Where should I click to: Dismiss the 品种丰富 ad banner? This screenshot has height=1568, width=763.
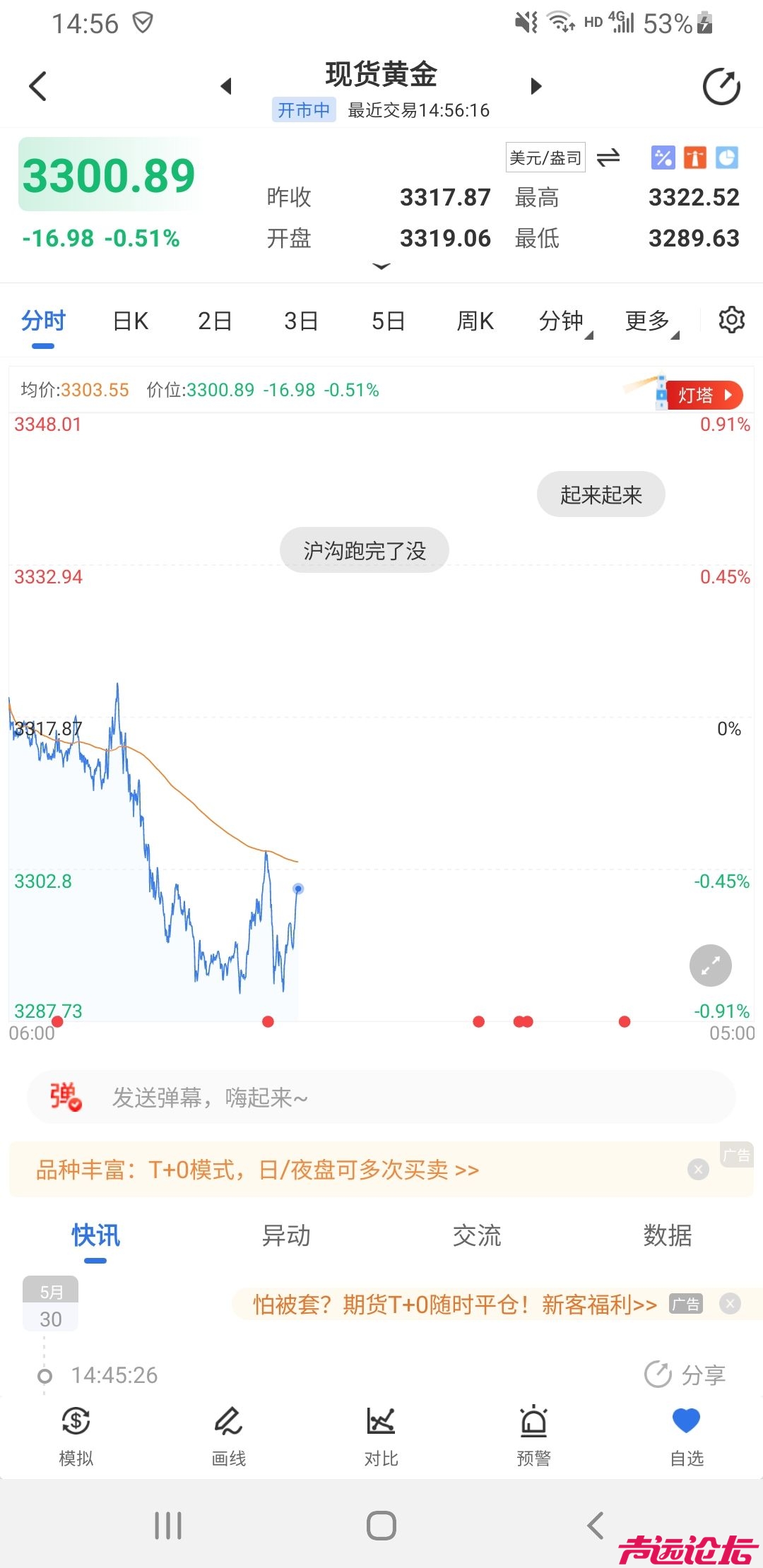pyautogui.click(x=698, y=1170)
